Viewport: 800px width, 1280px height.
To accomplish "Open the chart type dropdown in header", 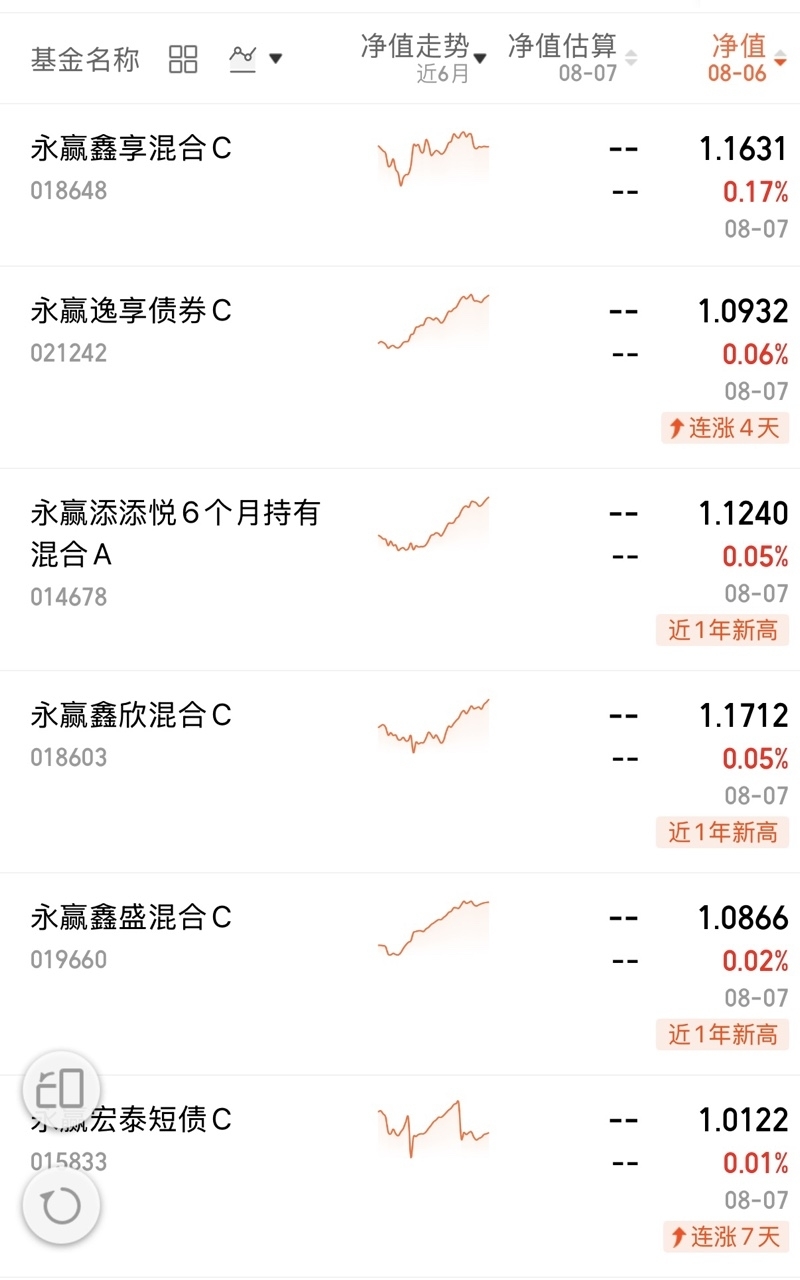I will click(255, 58).
